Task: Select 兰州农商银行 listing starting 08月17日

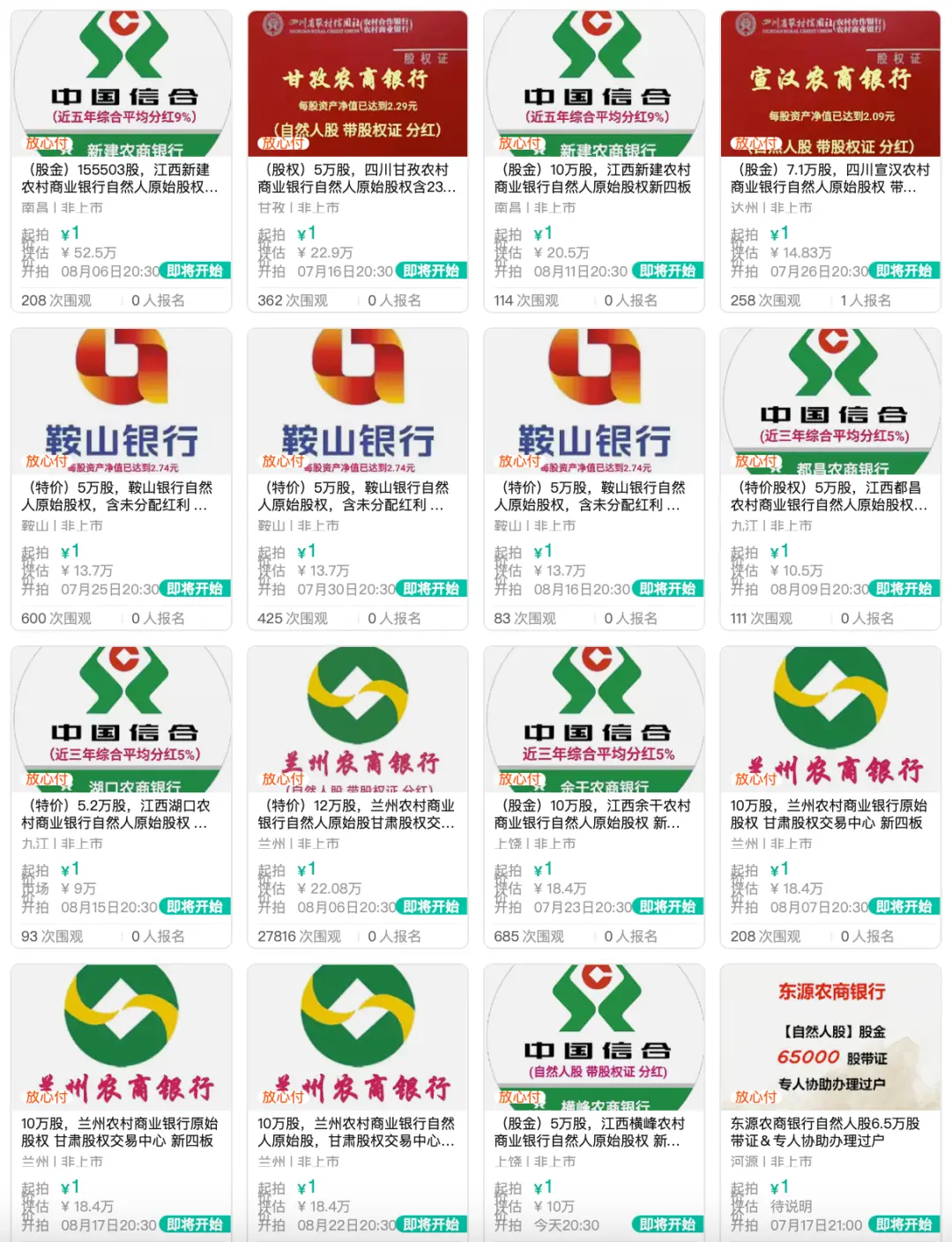Action: click(121, 1132)
